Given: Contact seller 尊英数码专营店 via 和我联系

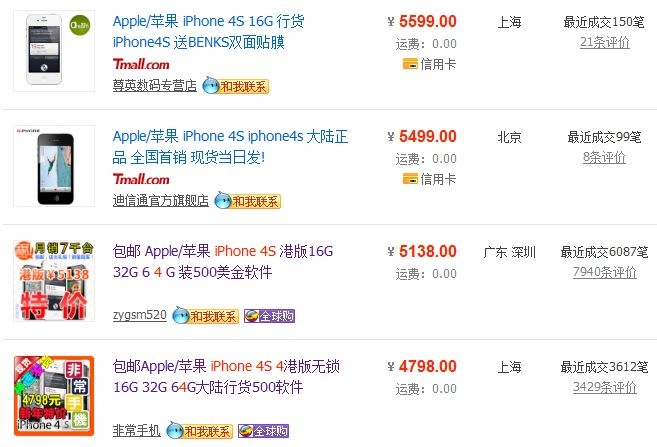Looking at the screenshot, I should click(235, 87).
